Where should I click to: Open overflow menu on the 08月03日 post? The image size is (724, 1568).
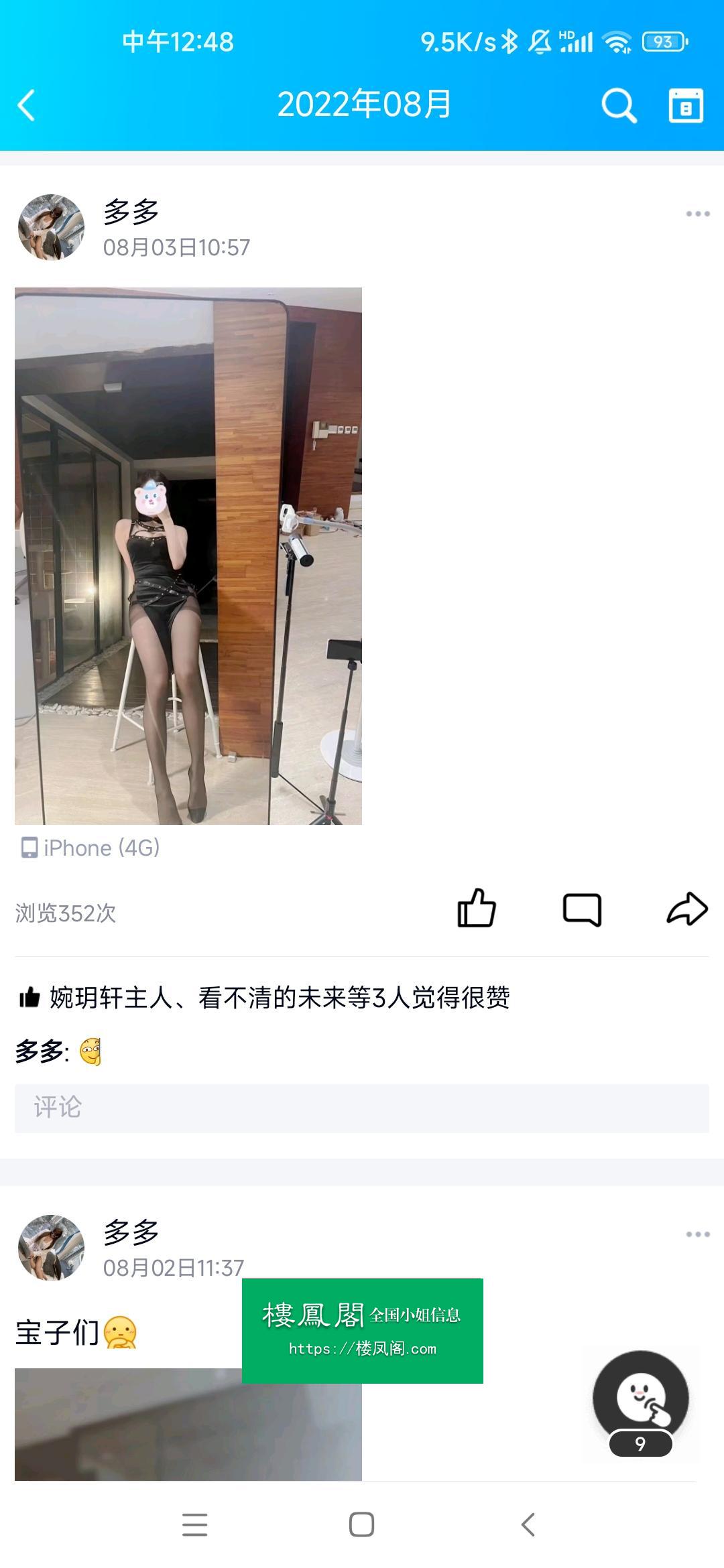point(697,214)
